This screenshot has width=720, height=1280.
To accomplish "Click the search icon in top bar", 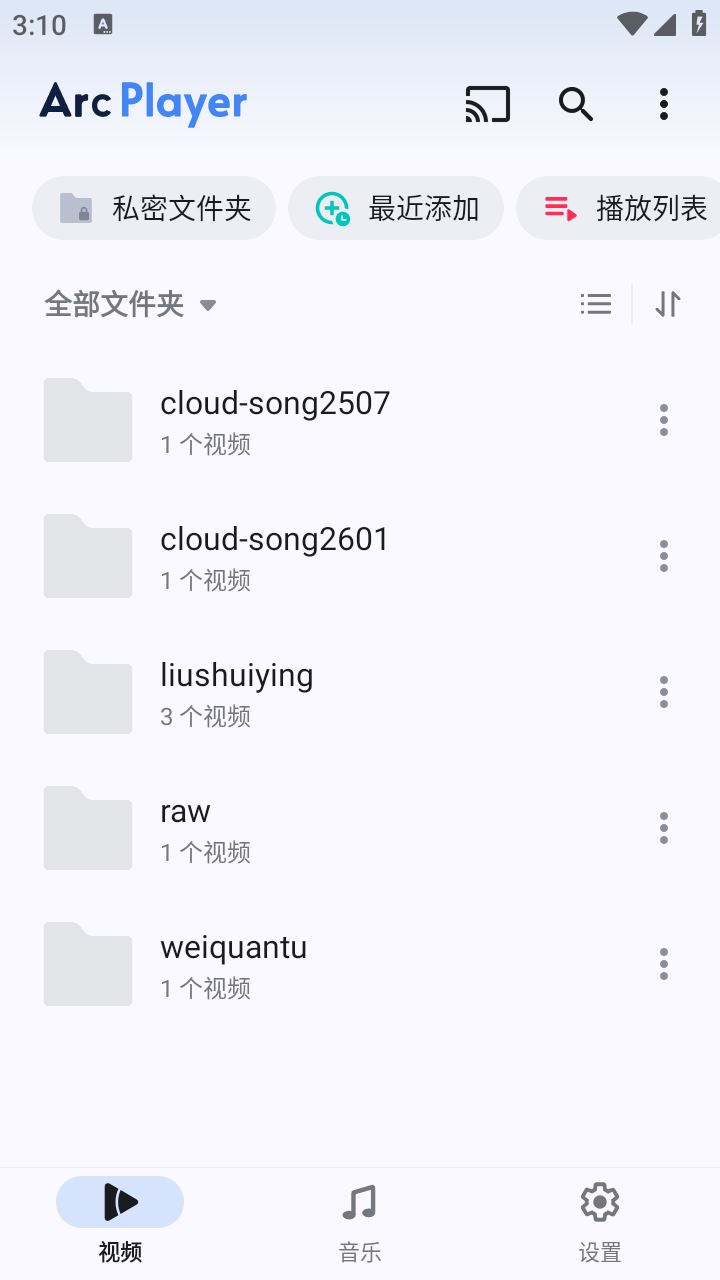I will coord(576,103).
